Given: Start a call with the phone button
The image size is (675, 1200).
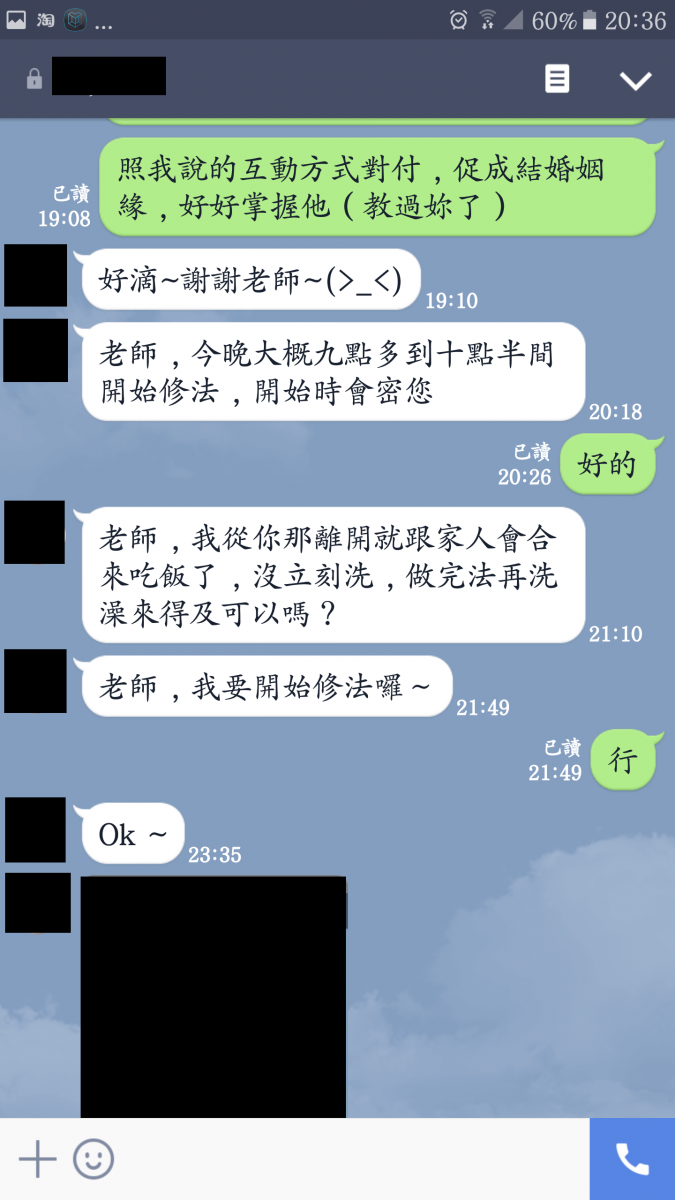Looking at the screenshot, I should click(x=632, y=1159).
